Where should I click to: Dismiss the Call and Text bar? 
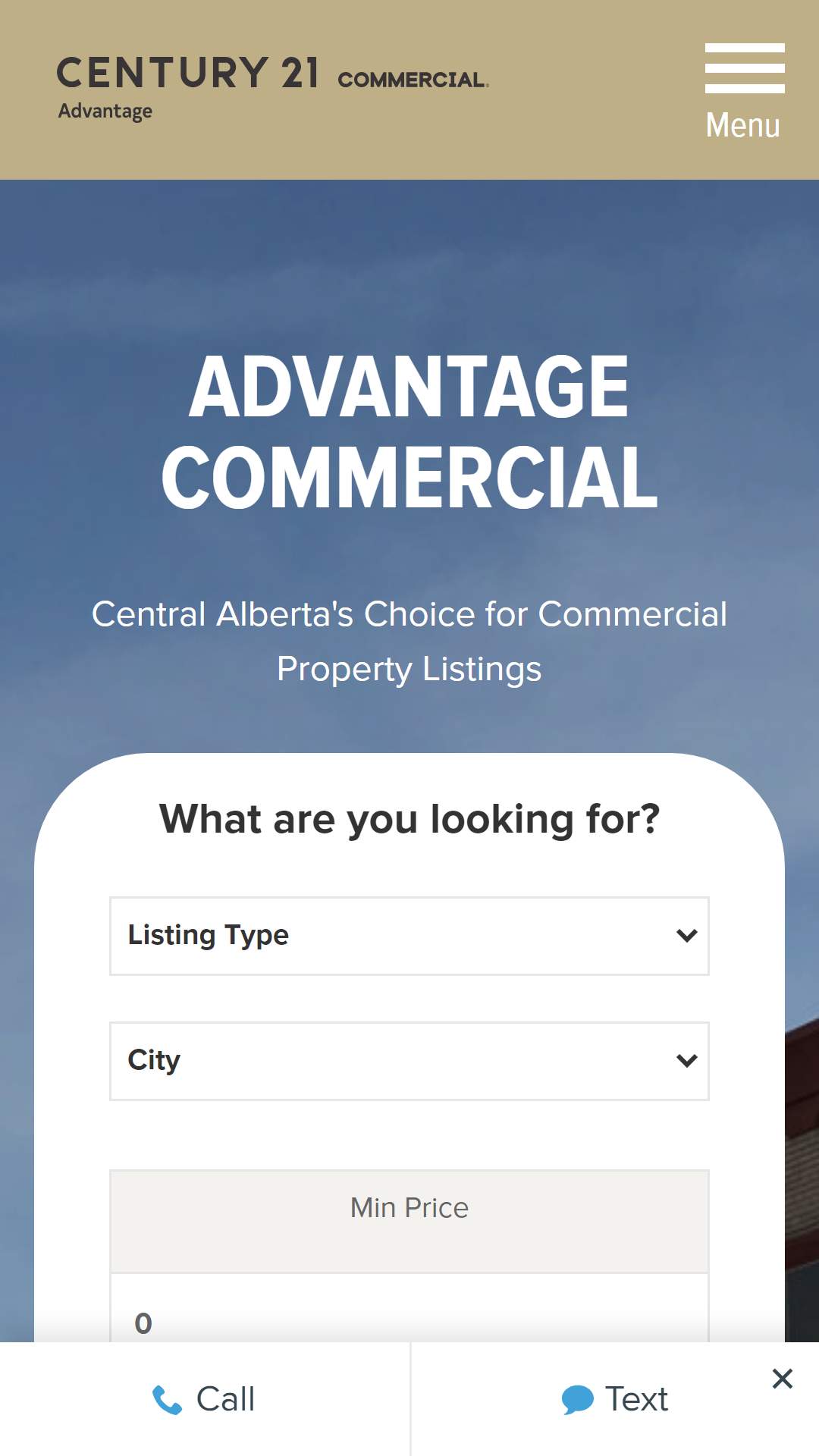pos(783,1379)
